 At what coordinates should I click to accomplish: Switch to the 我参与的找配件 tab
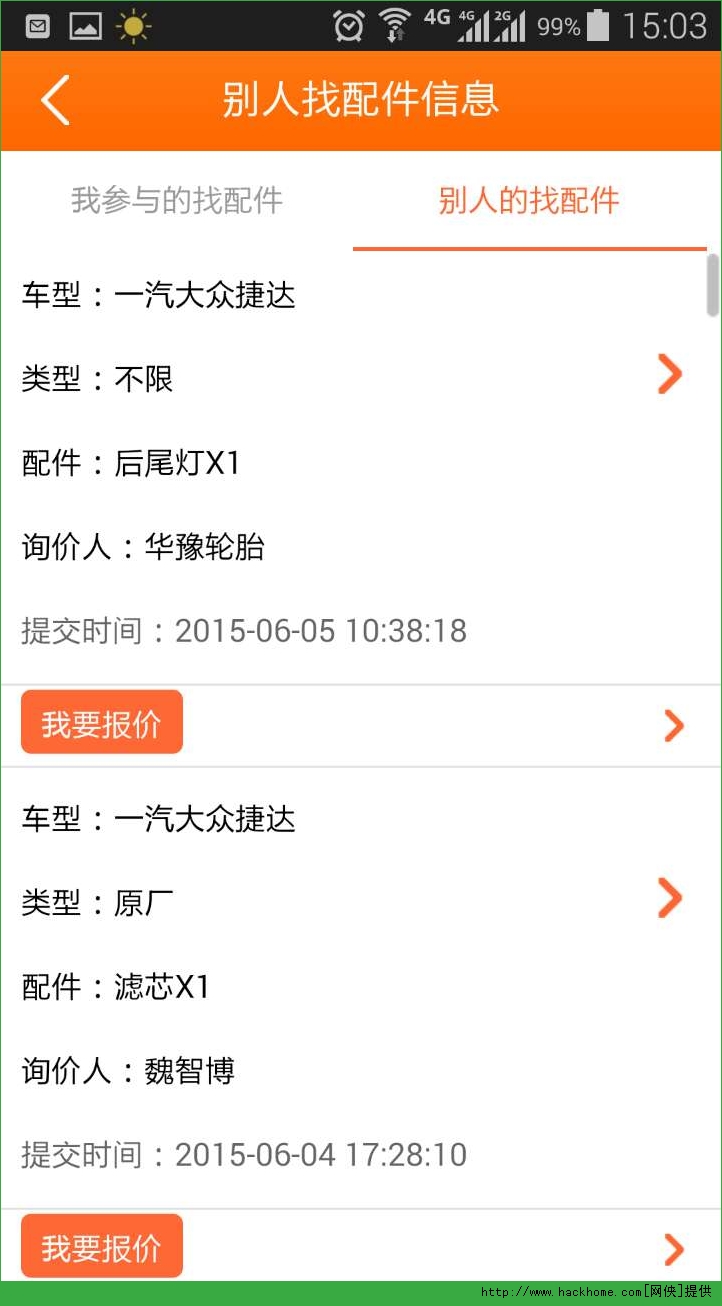[x=177, y=201]
